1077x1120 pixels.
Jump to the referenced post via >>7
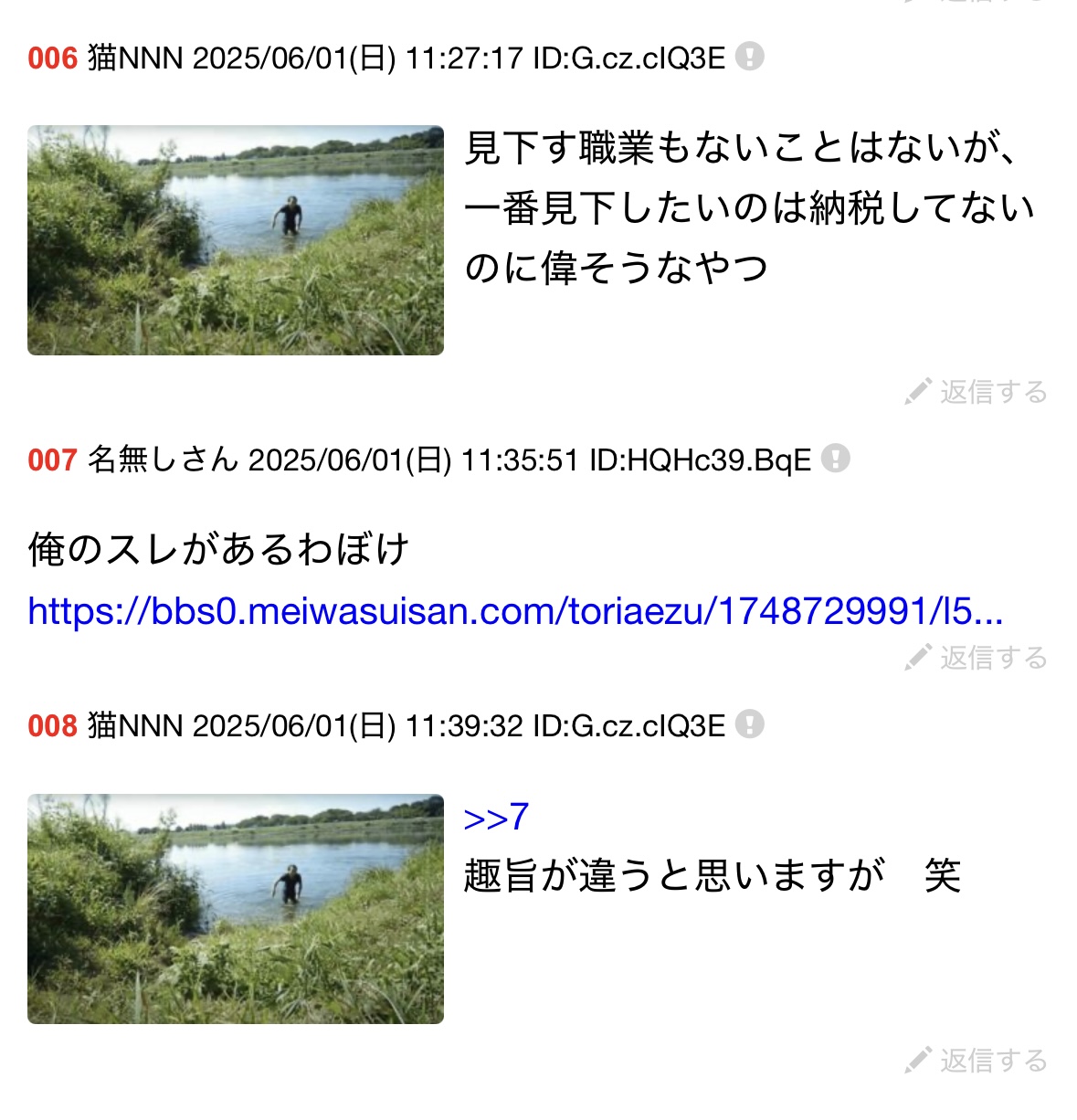coord(496,817)
